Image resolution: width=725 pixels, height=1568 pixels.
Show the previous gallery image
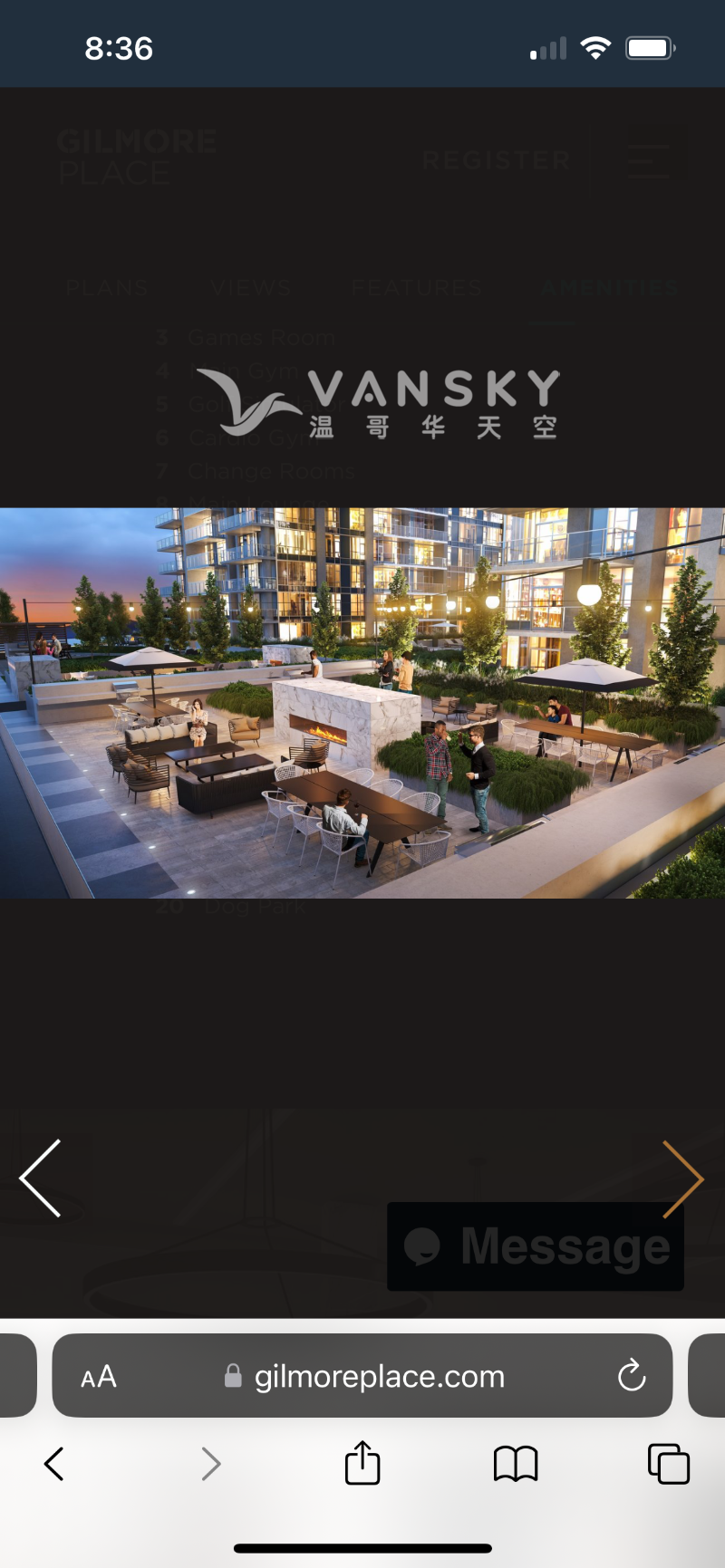pyautogui.click(x=41, y=1178)
